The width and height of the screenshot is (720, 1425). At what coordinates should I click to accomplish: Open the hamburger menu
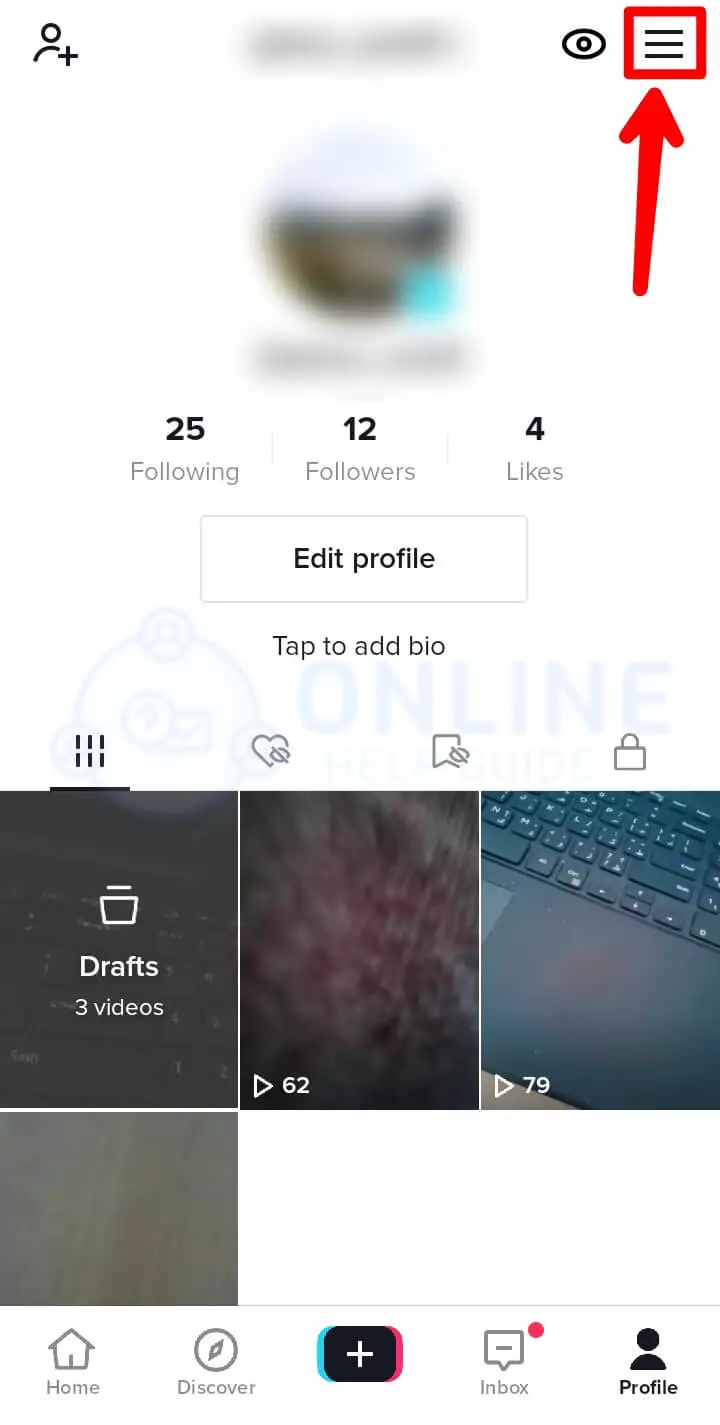point(663,44)
